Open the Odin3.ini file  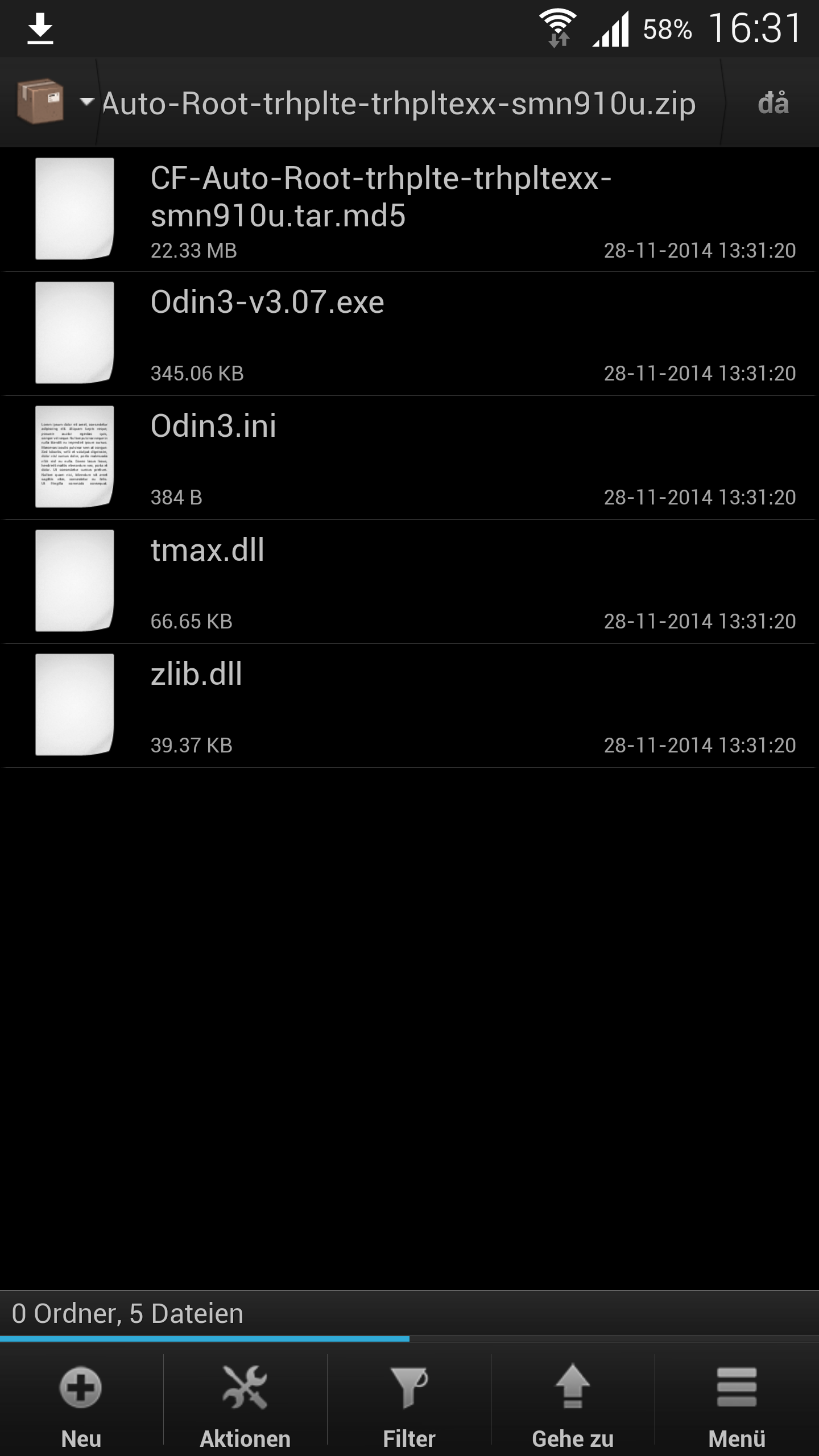click(x=409, y=457)
